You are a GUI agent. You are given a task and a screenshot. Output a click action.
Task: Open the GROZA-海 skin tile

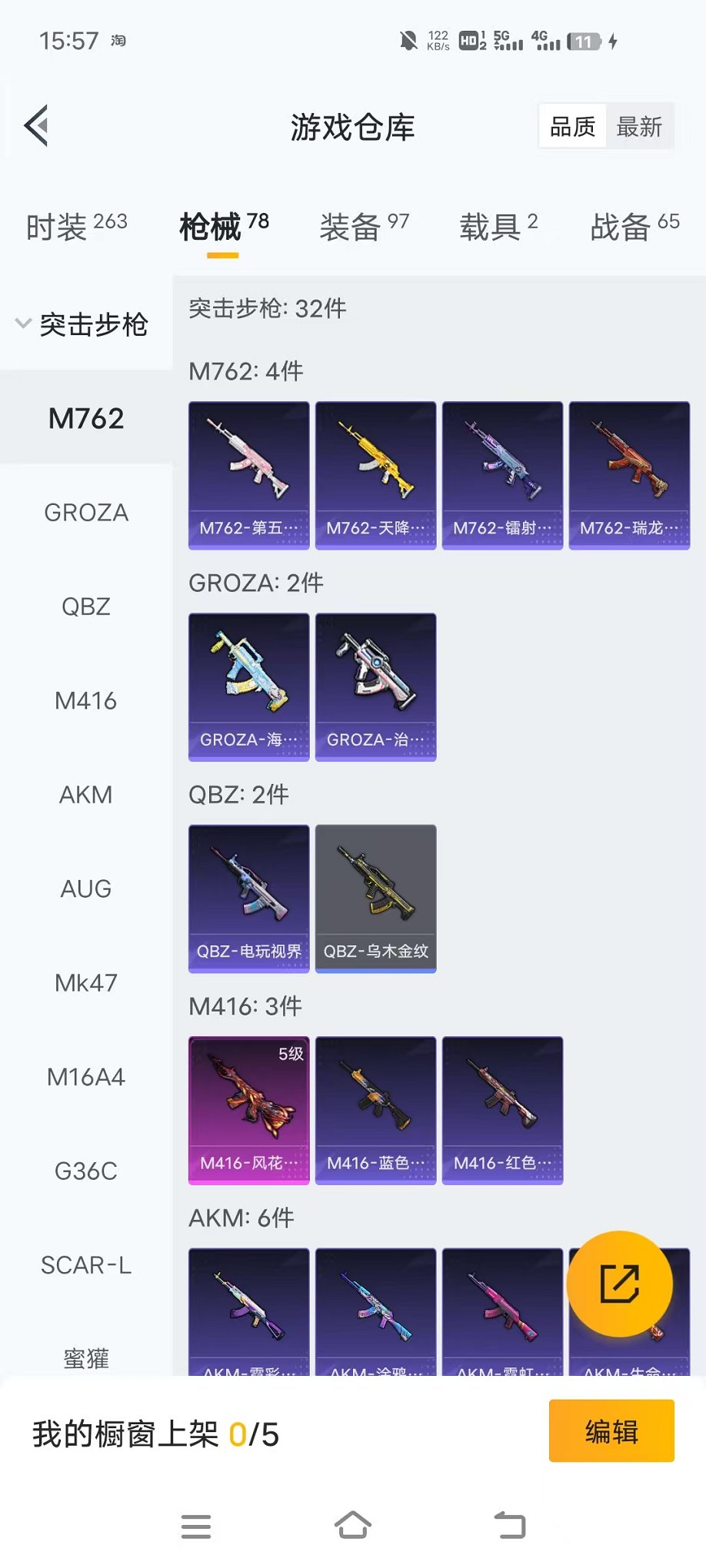coord(248,686)
